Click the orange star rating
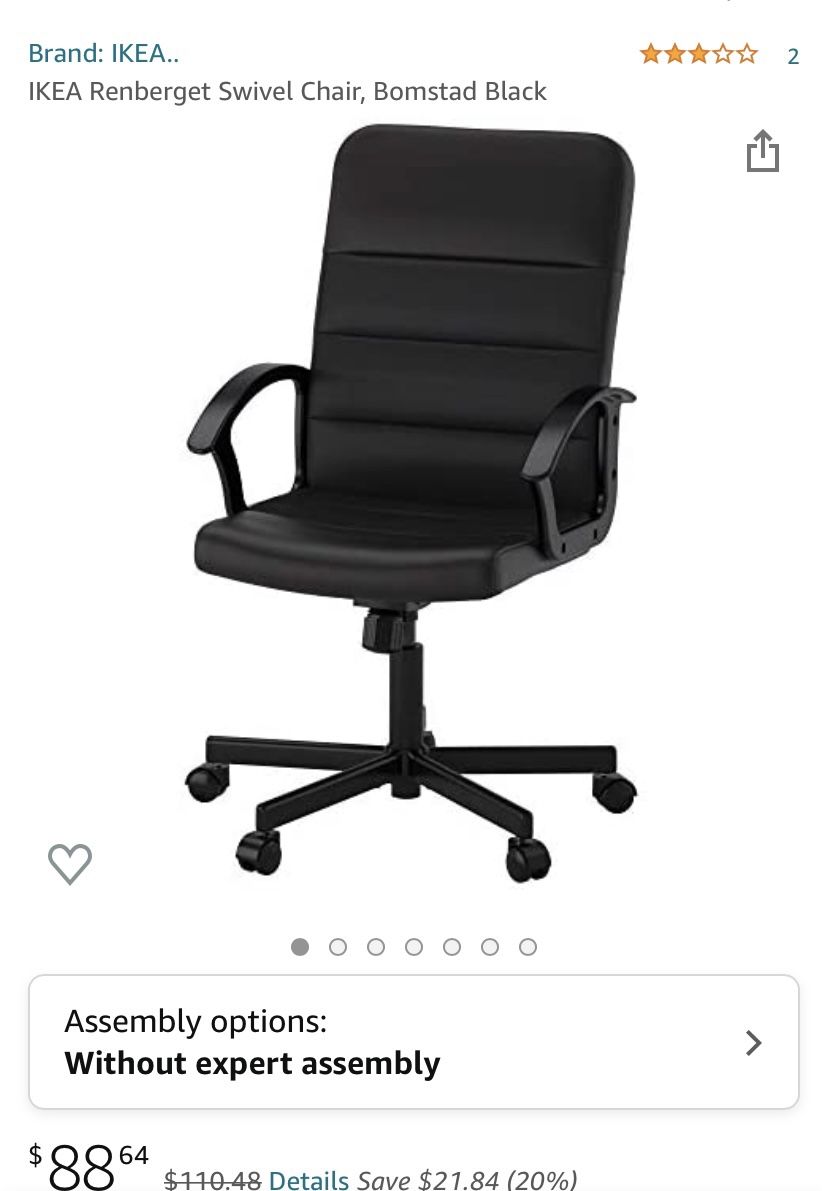Viewport: 822px width, 1191px height. pos(698,53)
